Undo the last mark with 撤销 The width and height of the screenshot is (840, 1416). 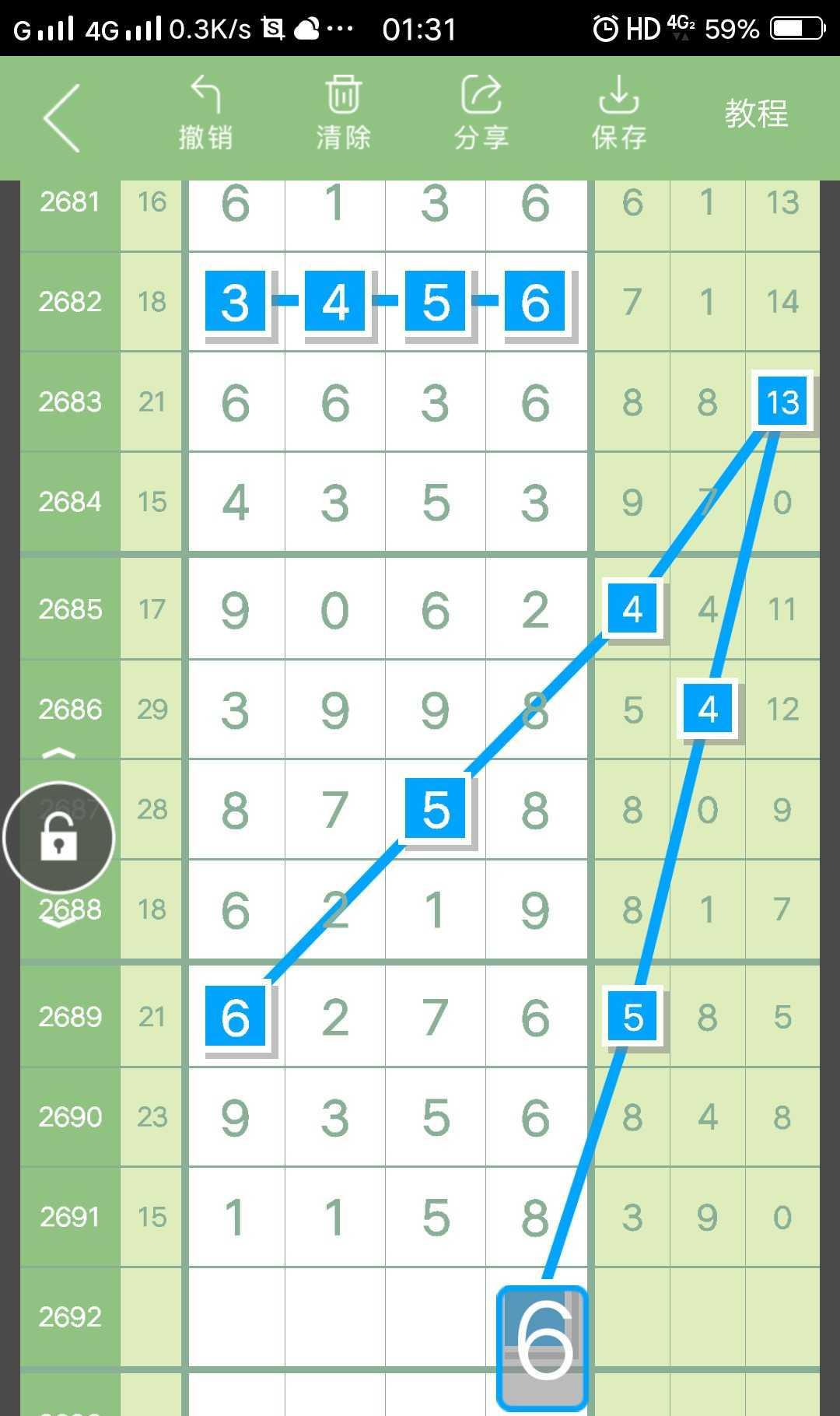coord(205,114)
